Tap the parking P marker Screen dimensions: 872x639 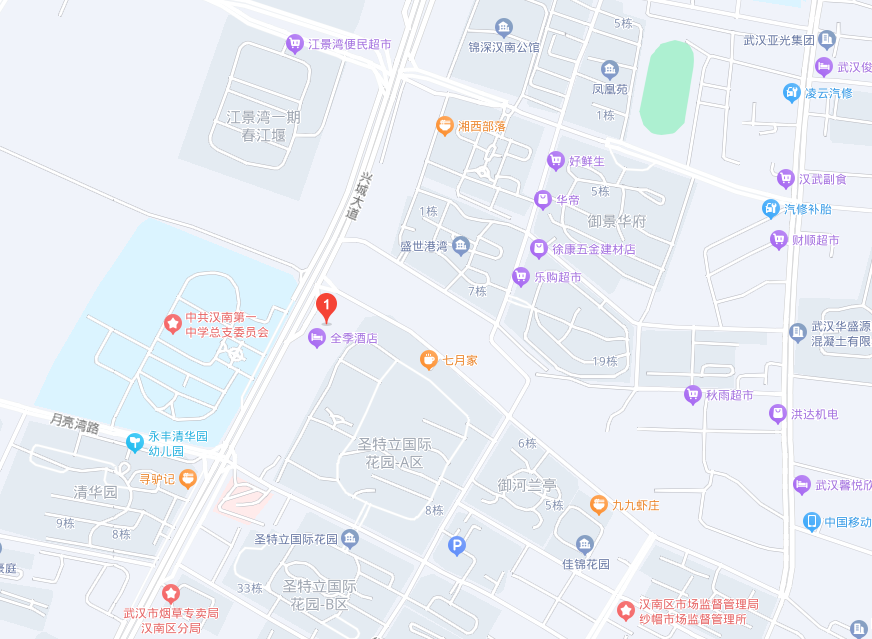(x=456, y=546)
